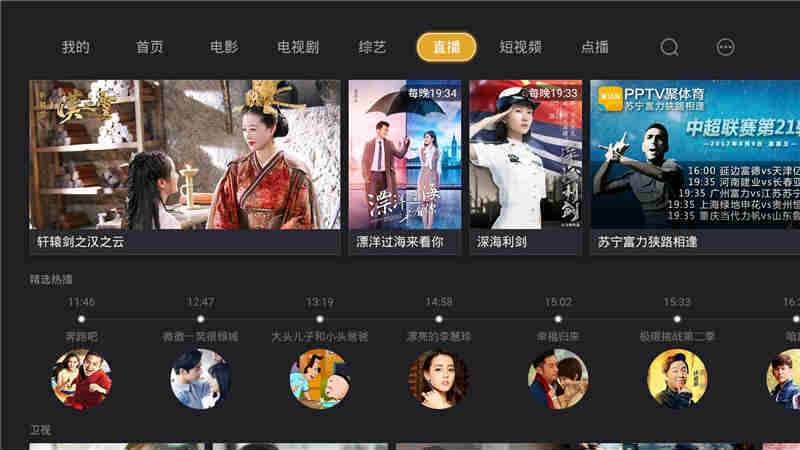Open the 苏宁富力狭路相逢 sports card
800x450 pixels.
[695, 165]
